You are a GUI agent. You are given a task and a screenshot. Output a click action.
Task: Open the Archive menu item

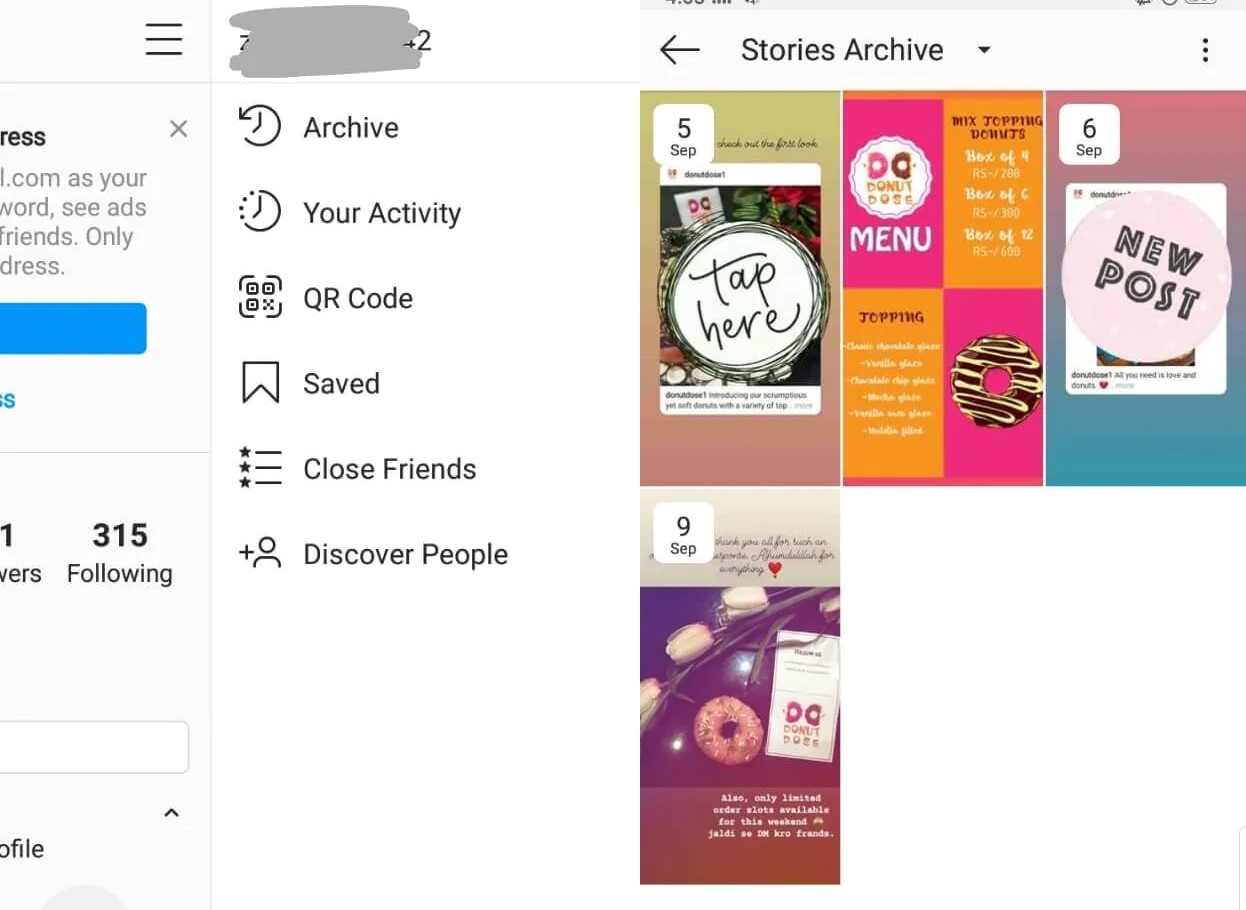click(350, 128)
